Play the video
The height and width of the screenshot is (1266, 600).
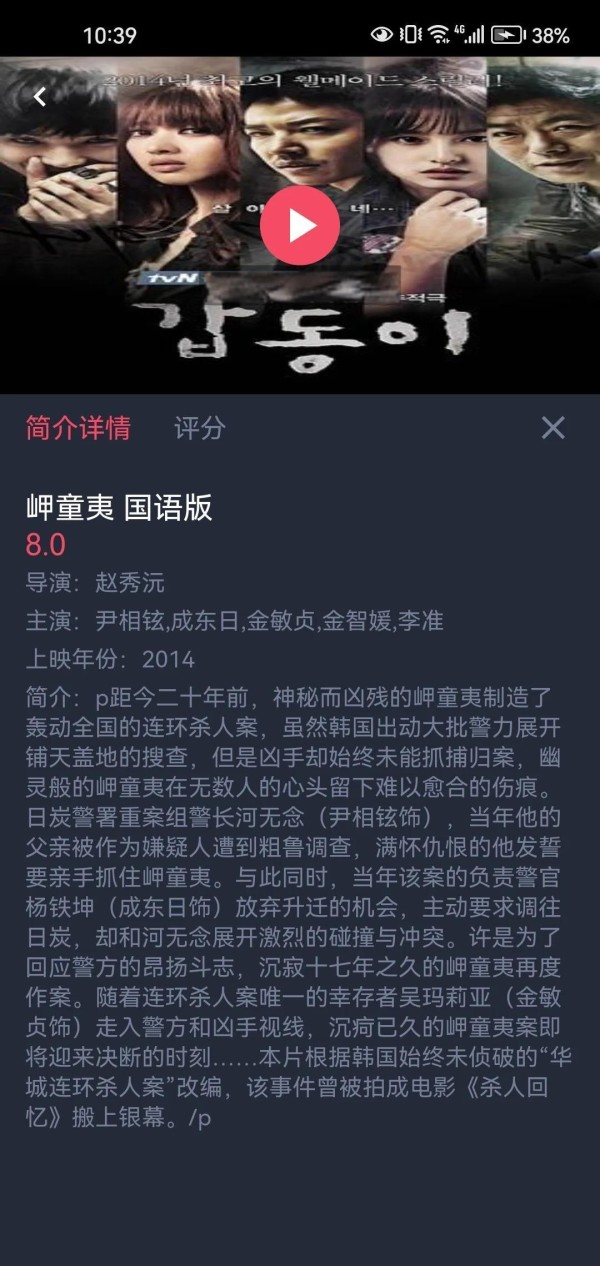tap(300, 226)
